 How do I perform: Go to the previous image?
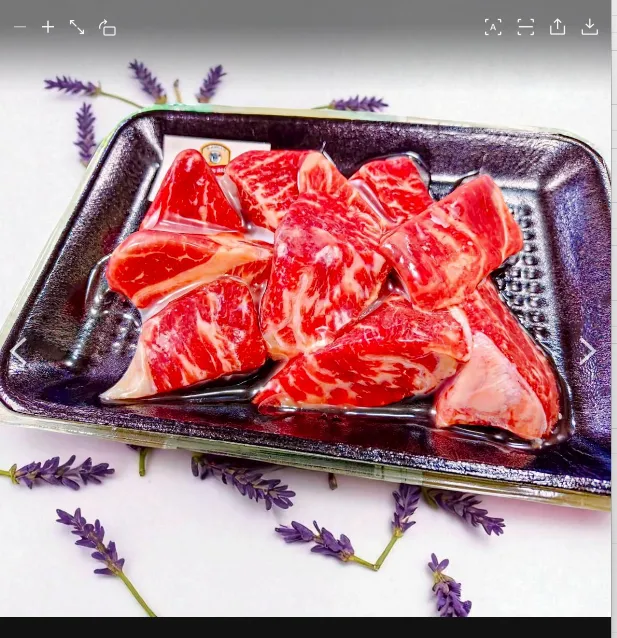pyautogui.click(x=18, y=351)
